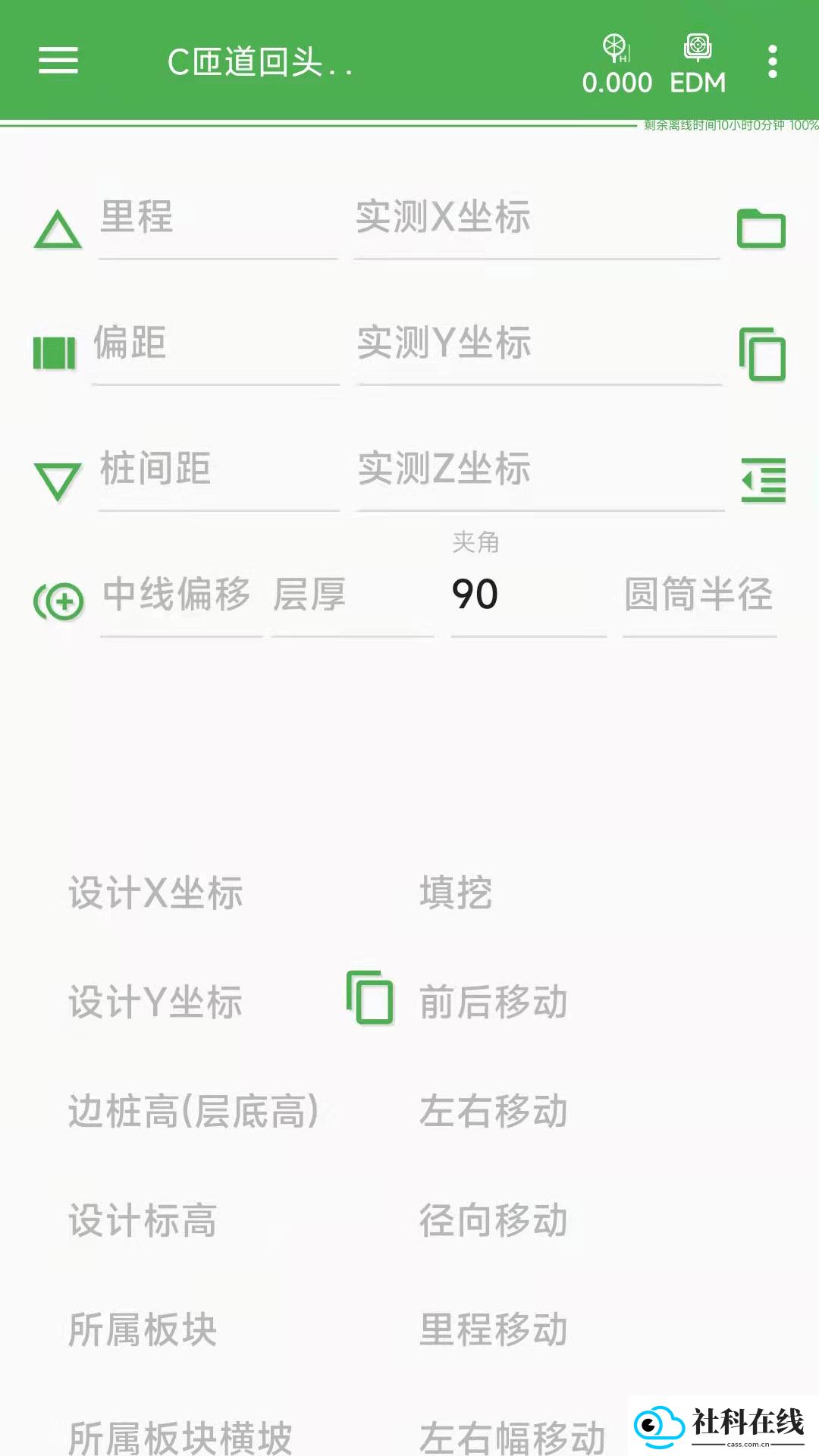Tap the 层厚 input field
819x1456 pixels.
point(353,599)
